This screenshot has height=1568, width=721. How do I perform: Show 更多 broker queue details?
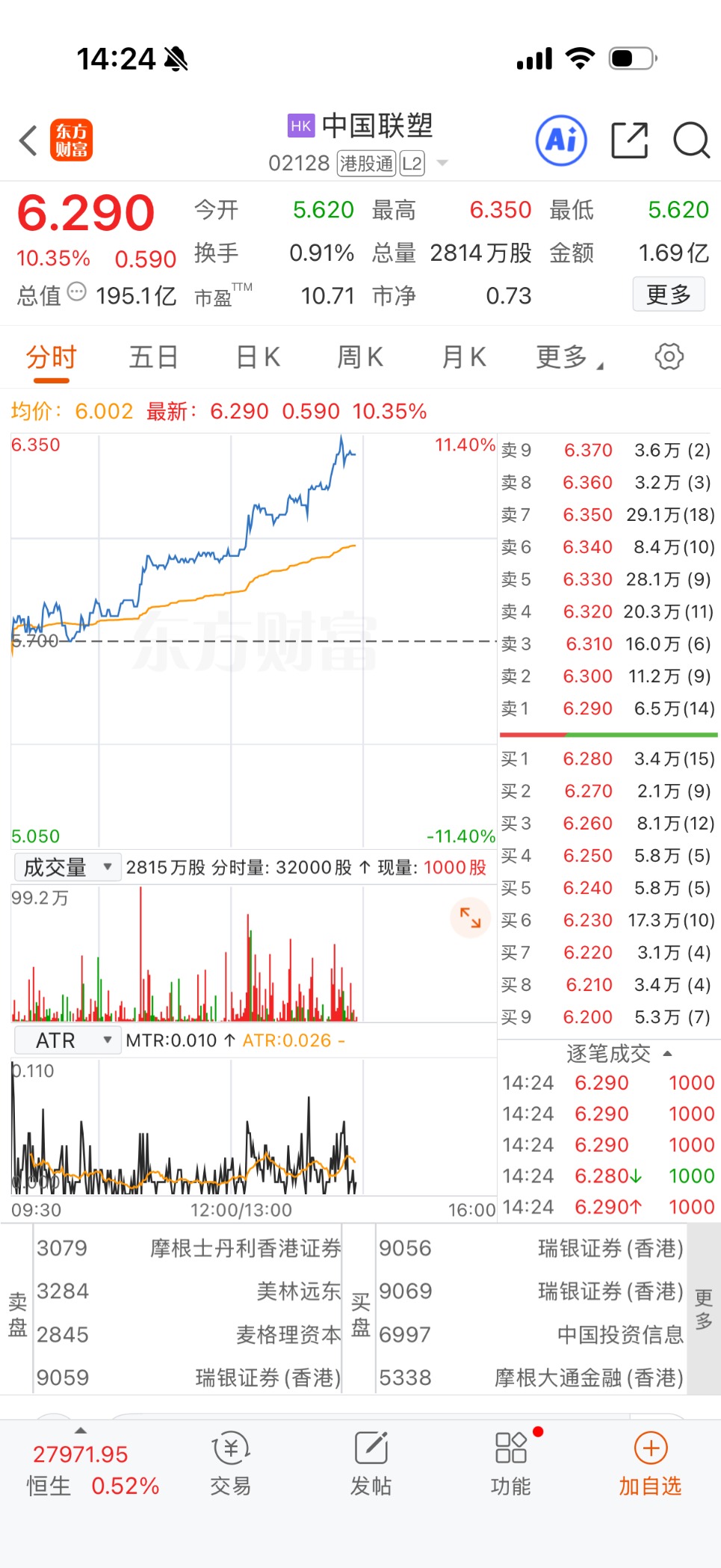point(703,1309)
